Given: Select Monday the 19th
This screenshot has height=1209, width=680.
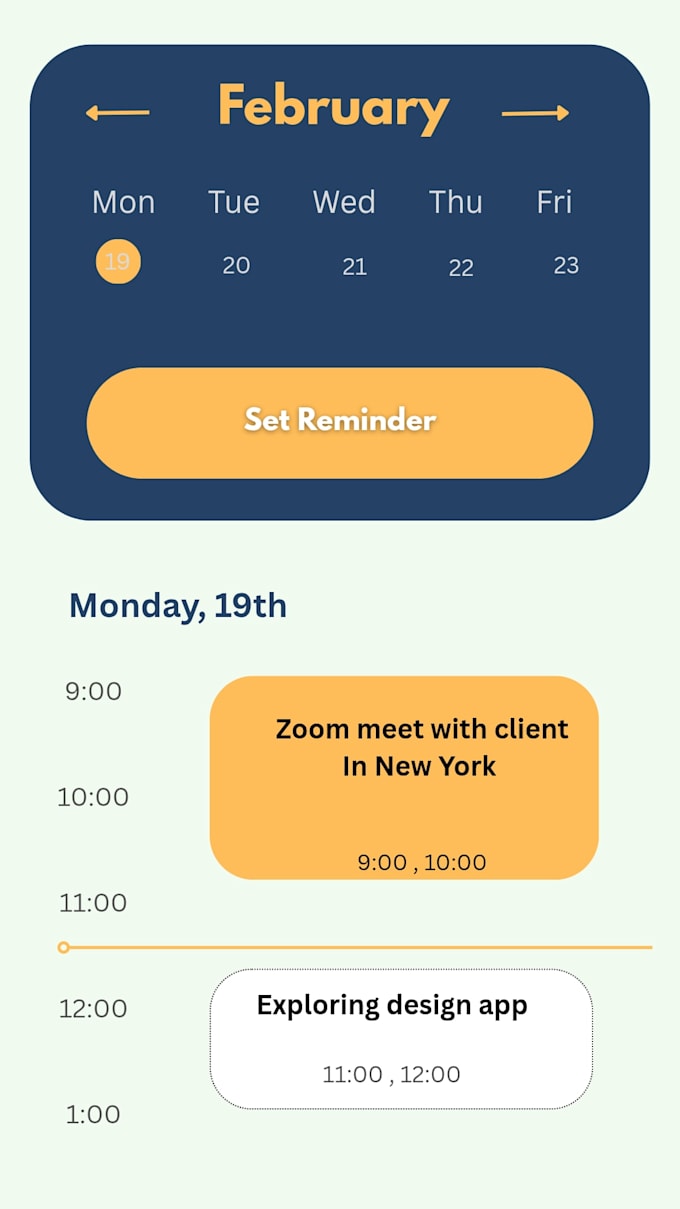Looking at the screenshot, I should (x=118, y=262).
